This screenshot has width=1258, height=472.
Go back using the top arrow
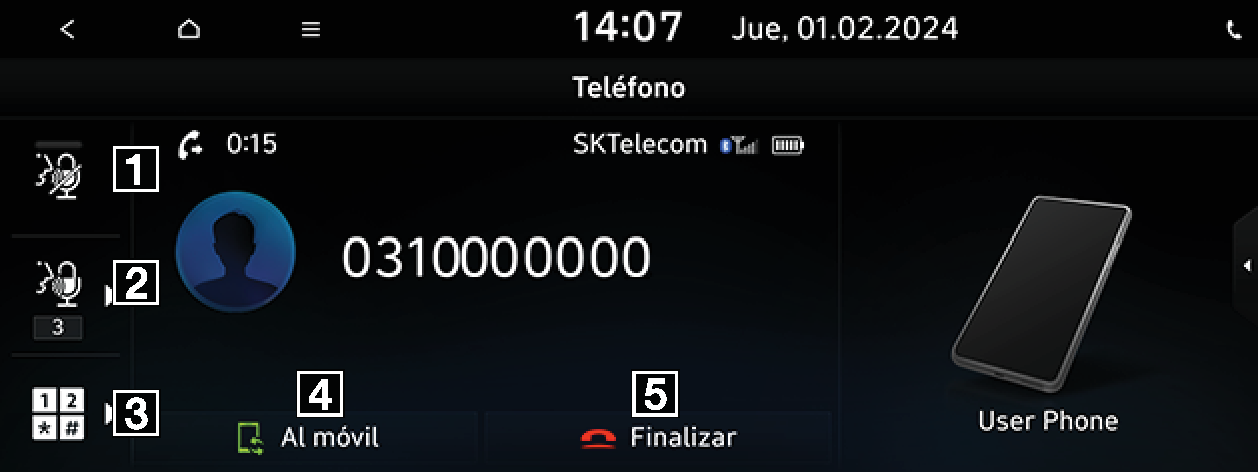(x=67, y=30)
